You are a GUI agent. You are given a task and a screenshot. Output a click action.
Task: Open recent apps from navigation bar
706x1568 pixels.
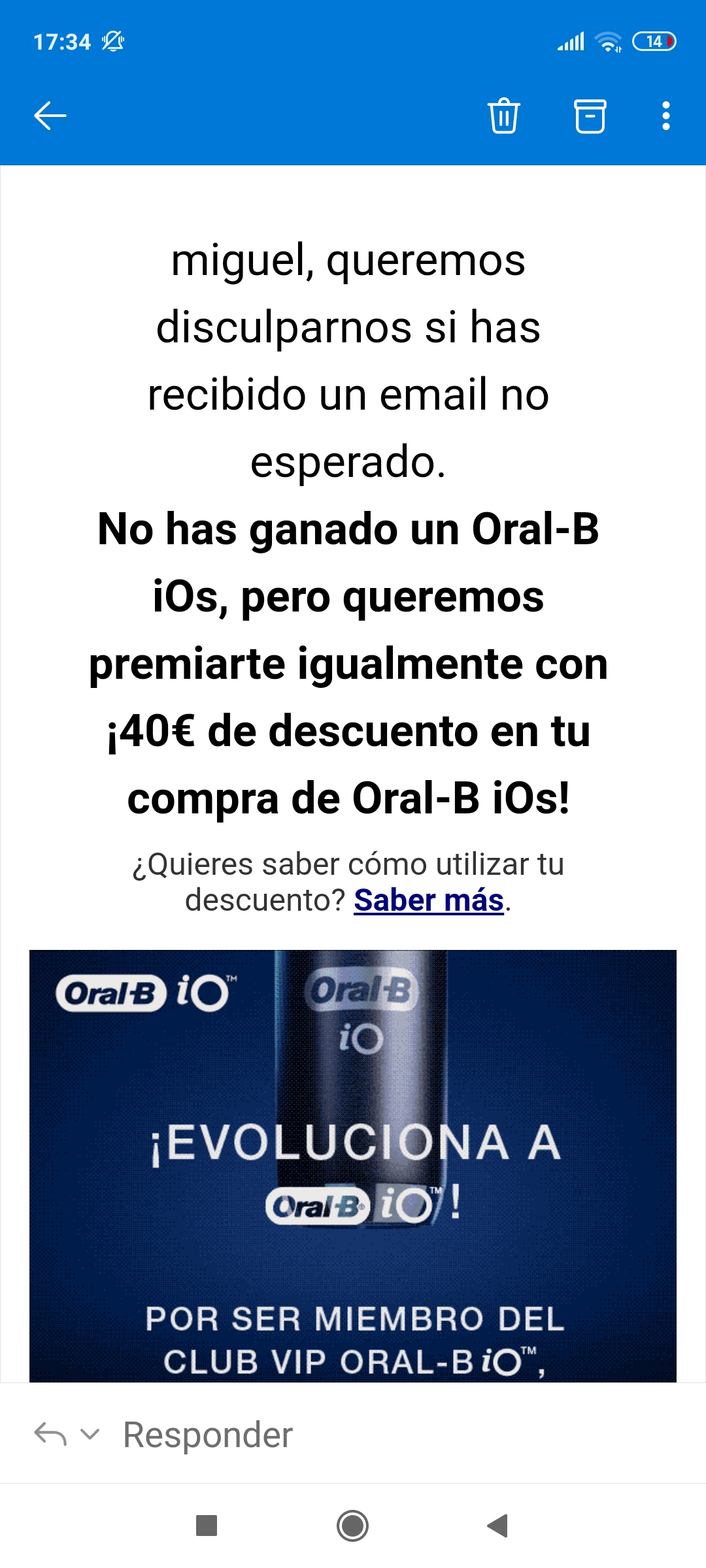[x=207, y=1526]
